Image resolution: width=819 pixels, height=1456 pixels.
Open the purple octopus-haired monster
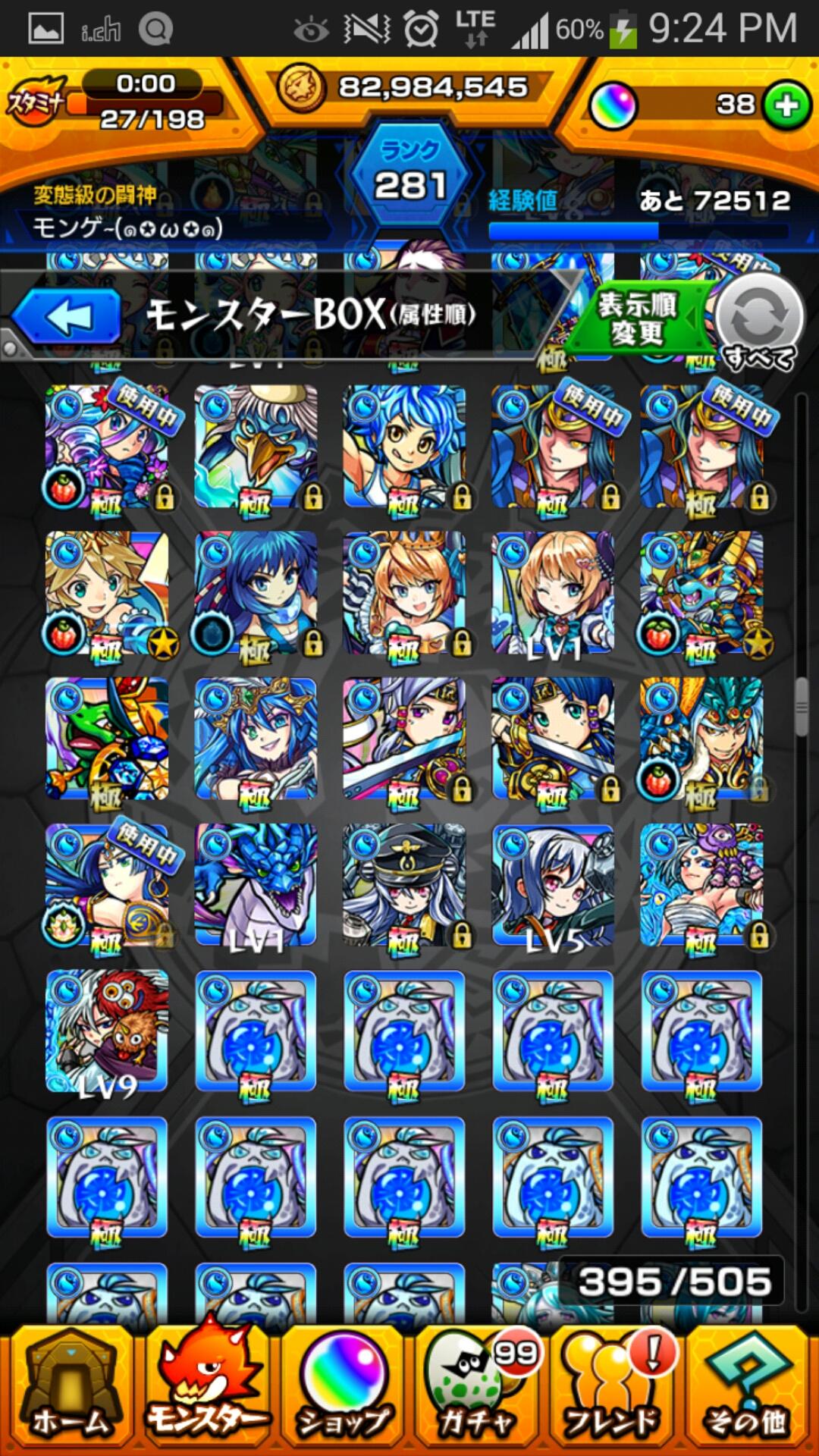(701, 886)
